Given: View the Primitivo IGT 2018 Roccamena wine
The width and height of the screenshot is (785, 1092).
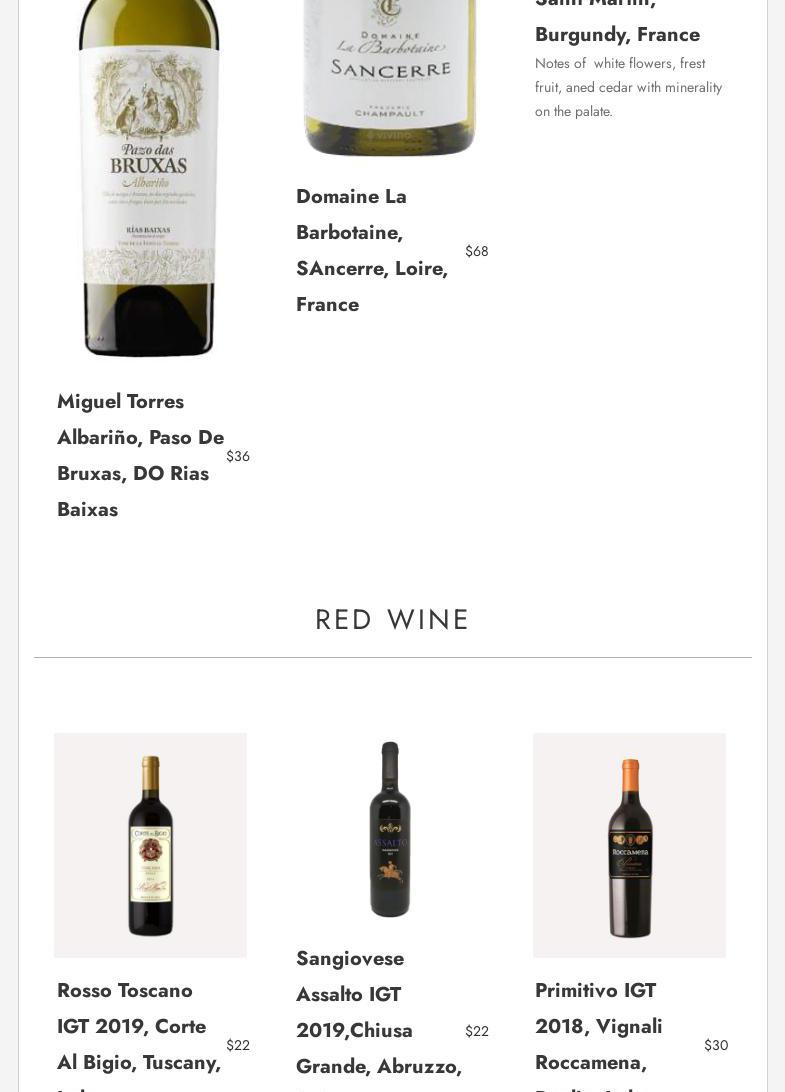Looking at the screenshot, I should point(598,1026).
